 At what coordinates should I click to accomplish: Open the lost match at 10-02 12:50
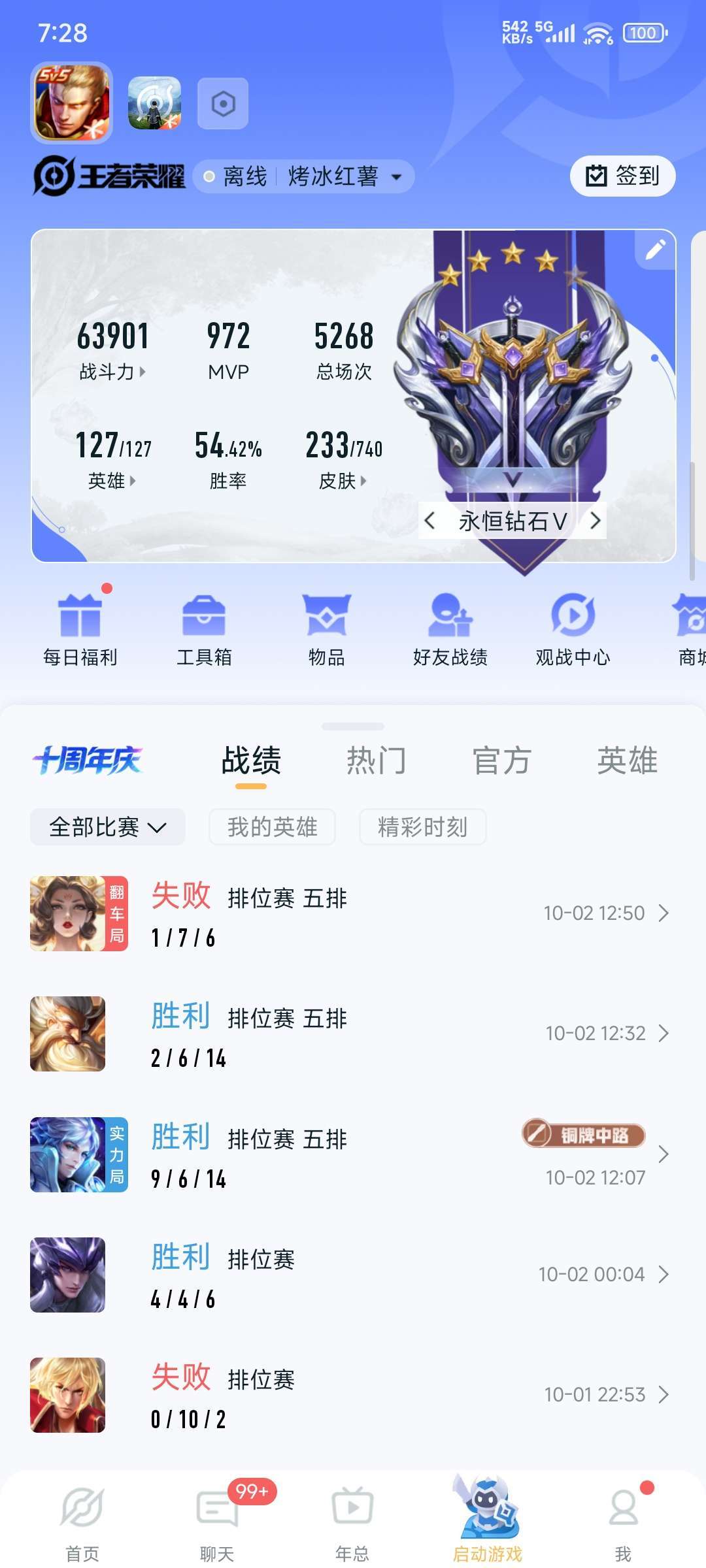point(353,913)
